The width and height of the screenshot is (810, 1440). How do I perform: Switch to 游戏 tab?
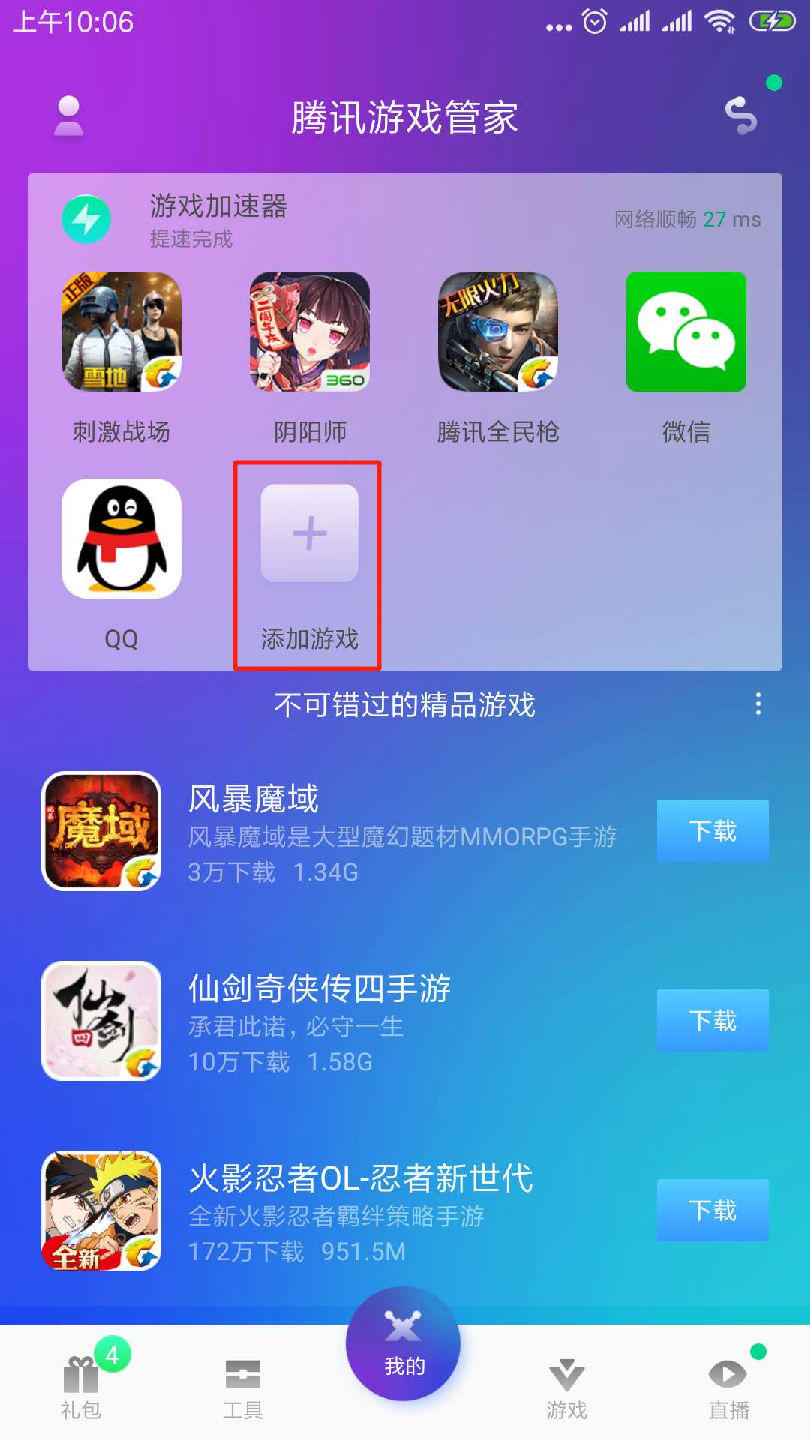click(567, 1388)
